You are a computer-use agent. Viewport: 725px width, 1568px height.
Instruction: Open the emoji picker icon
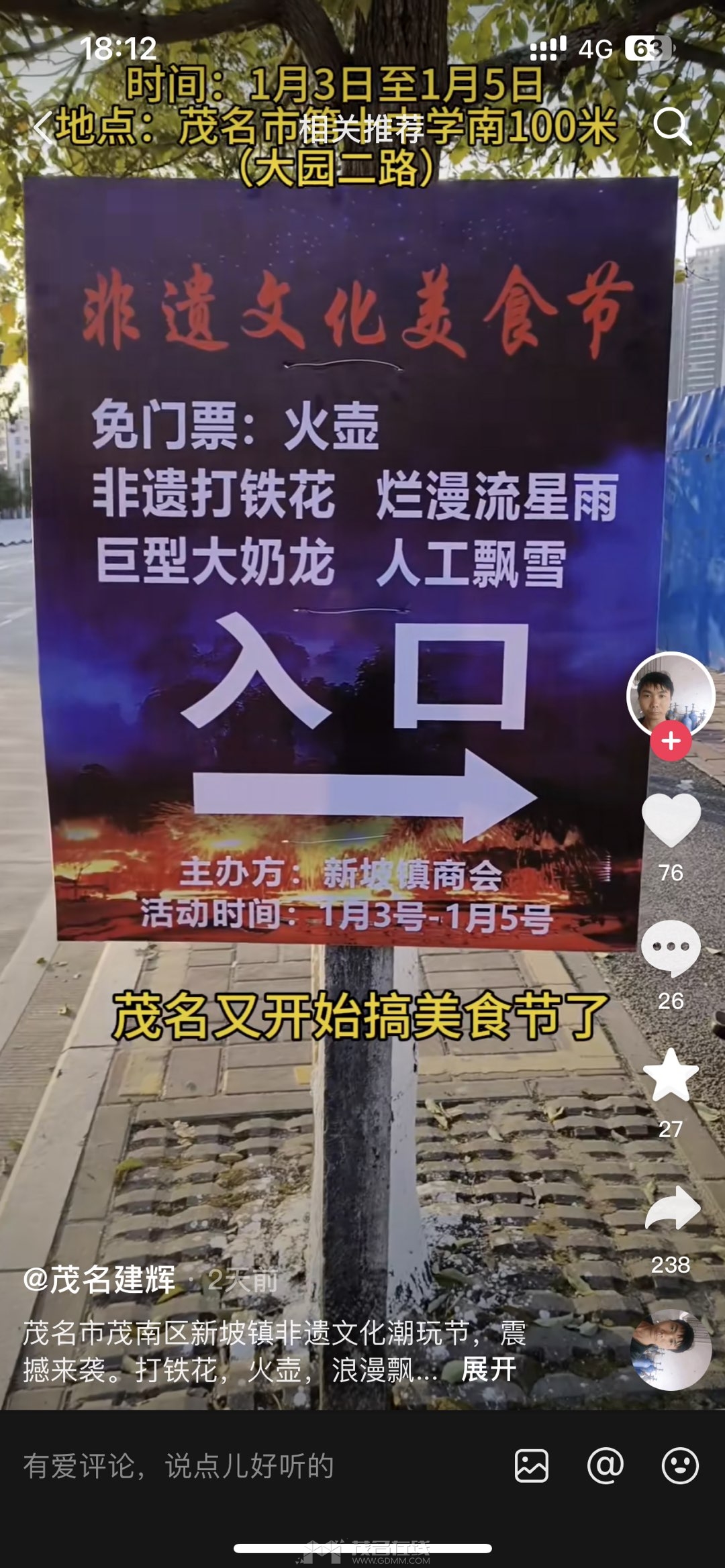coord(680,1466)
